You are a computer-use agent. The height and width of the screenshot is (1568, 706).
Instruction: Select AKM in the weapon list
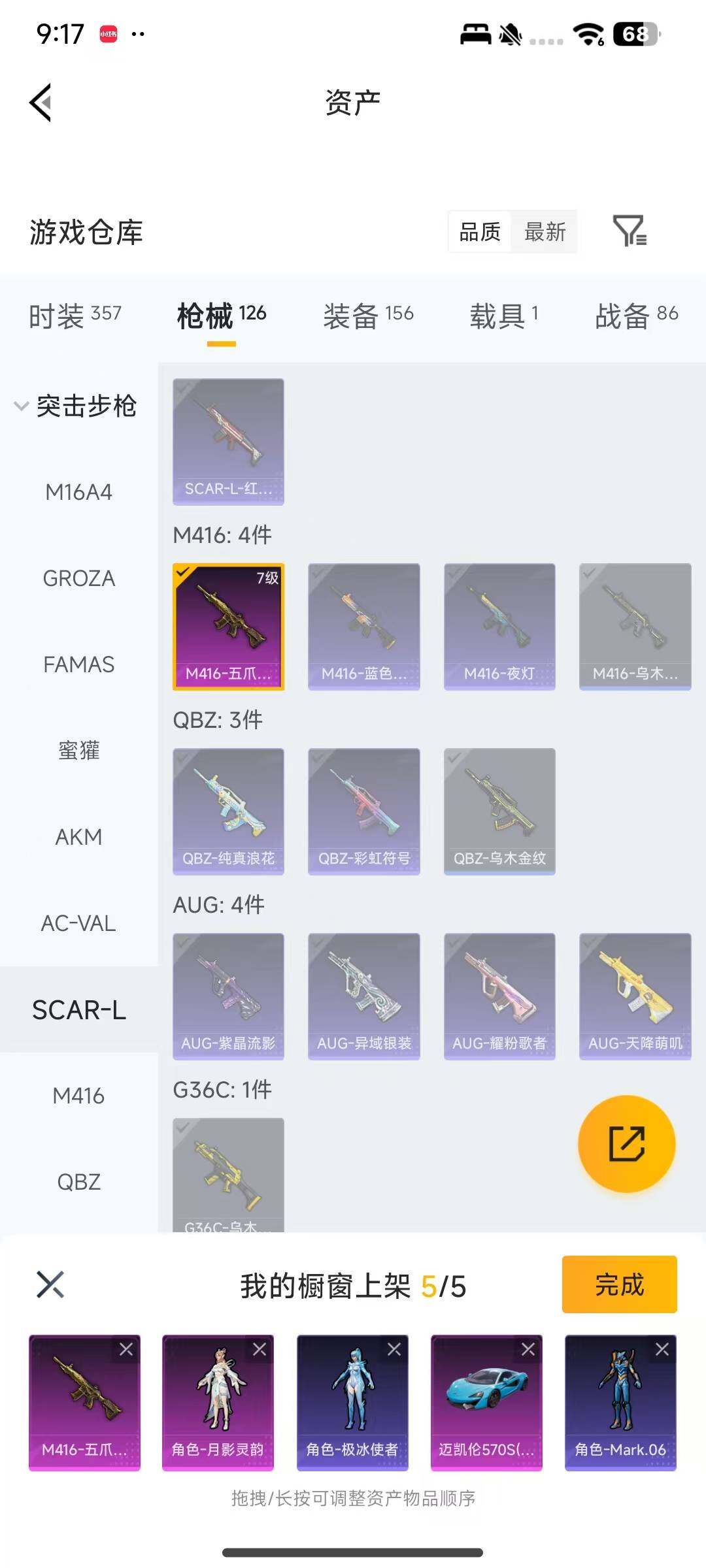click(x=78, y=837)
